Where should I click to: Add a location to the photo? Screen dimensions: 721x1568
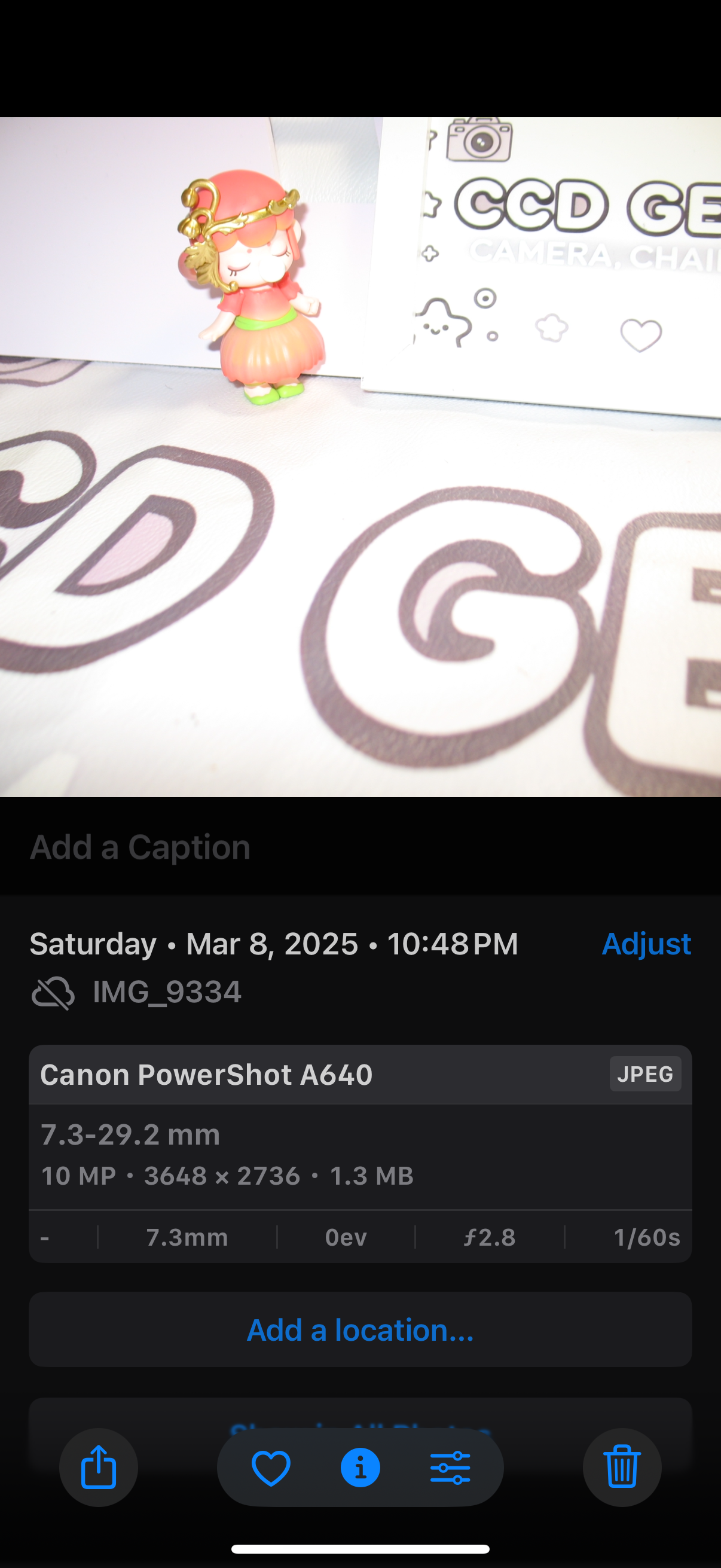click(360, 1330)
